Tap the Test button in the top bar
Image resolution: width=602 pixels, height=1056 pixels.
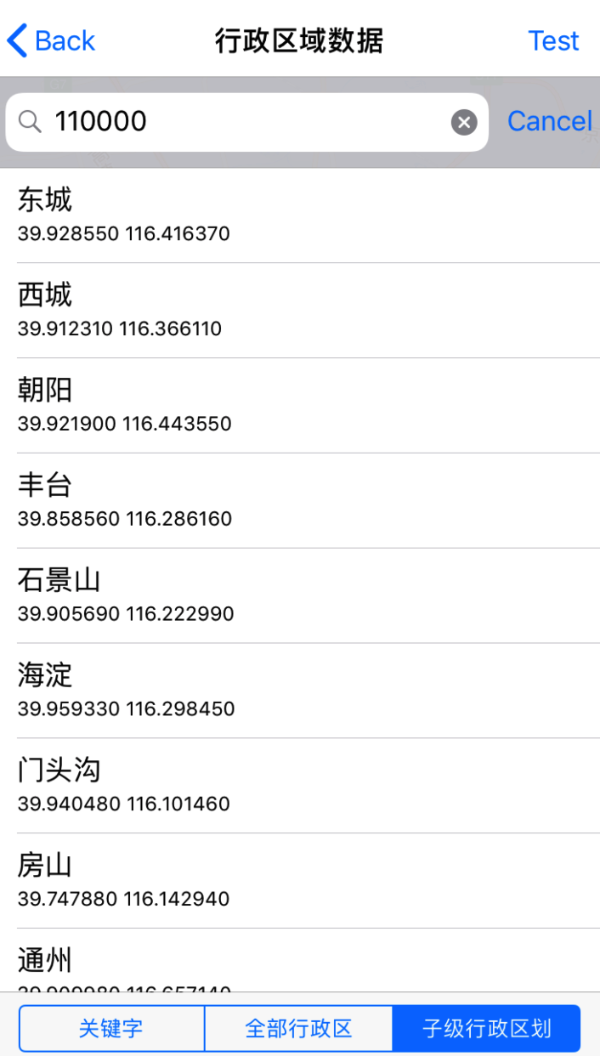pyautogui.click(x=553, y=41)
